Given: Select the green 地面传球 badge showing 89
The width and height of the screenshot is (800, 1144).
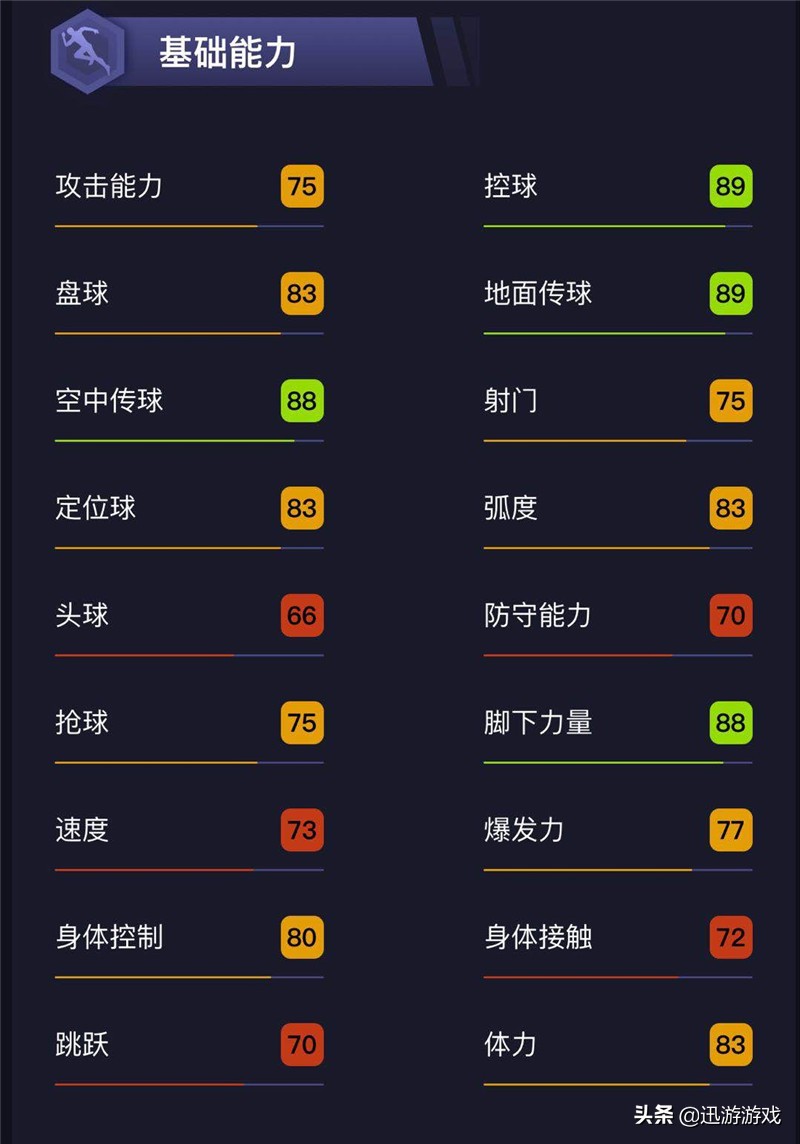Looking at the screenshot, I should click(x=731, y=294).
